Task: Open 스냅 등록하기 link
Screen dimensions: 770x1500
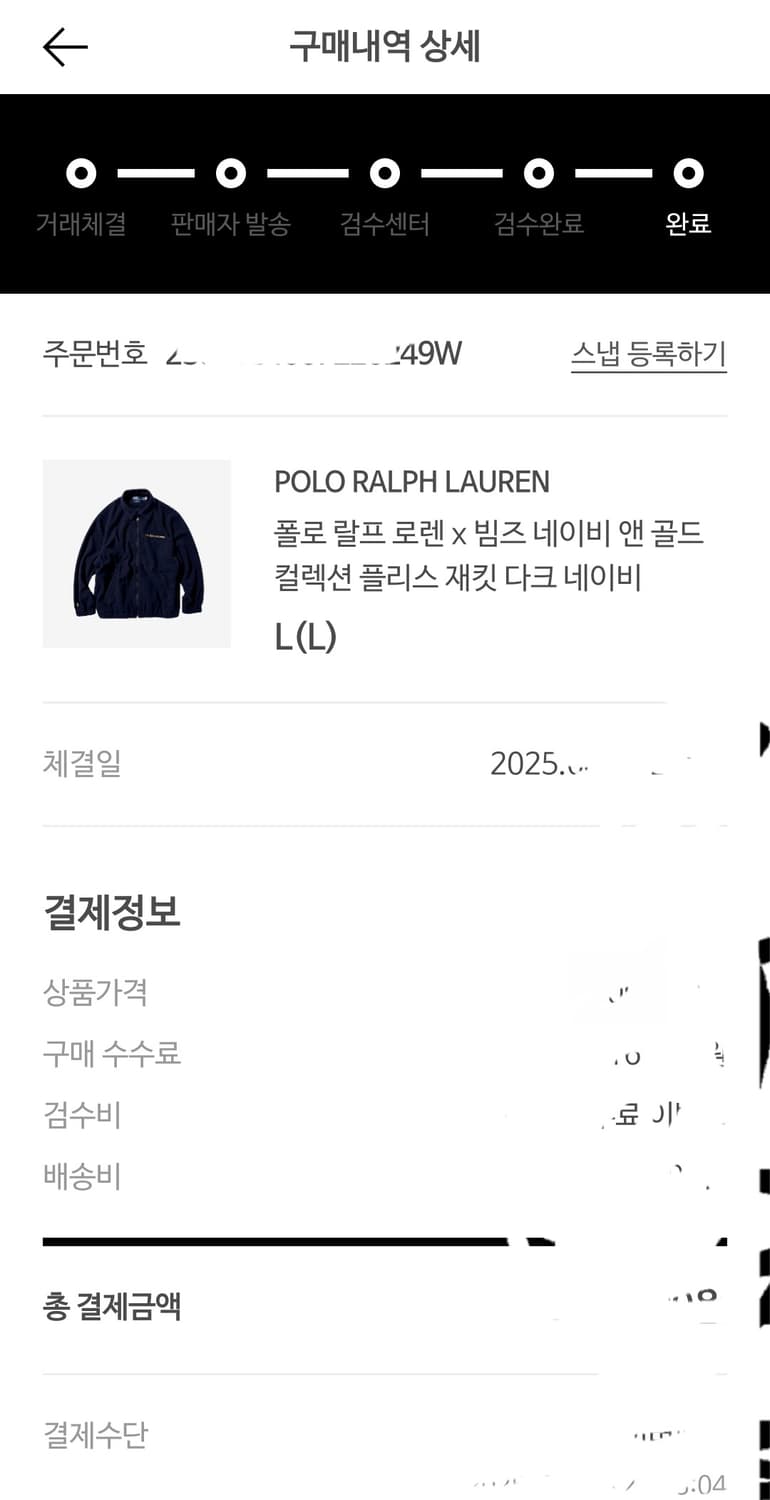Action: click(x=648, y=350)
